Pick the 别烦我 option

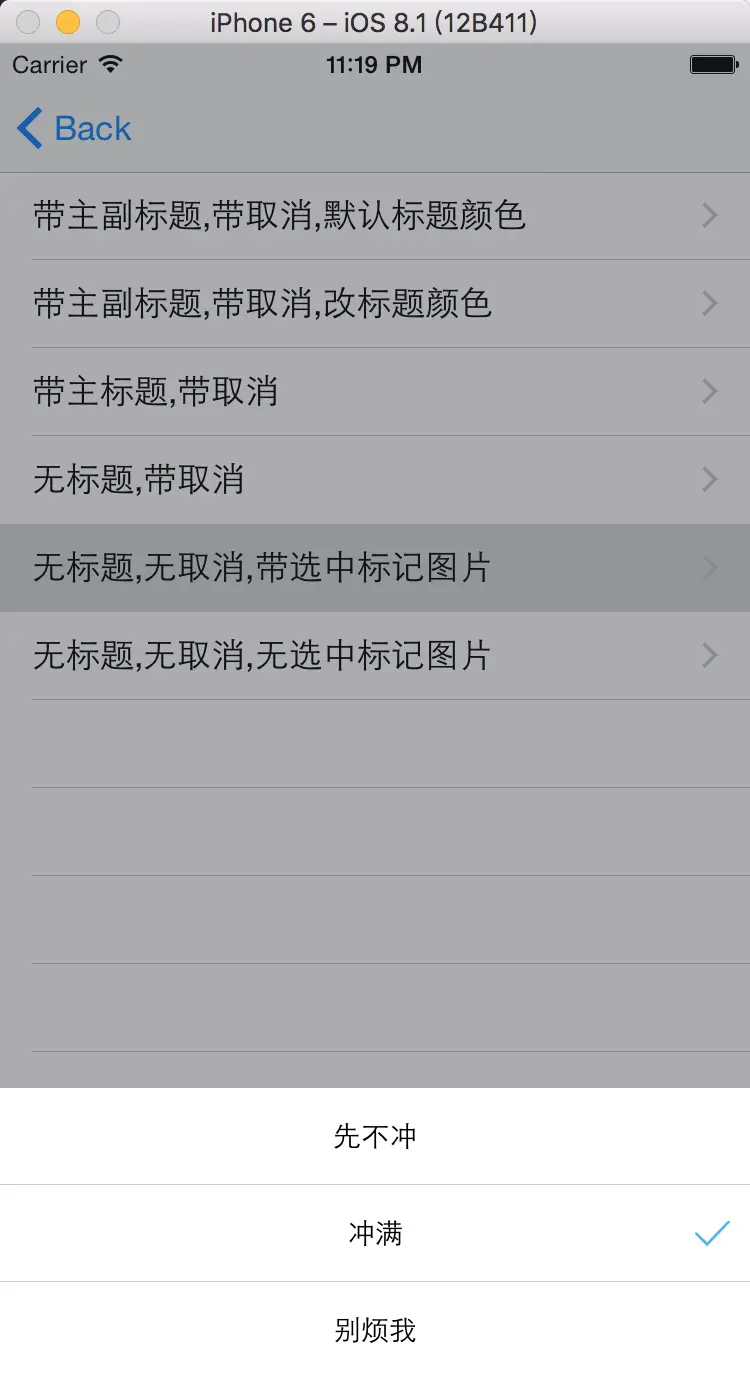[x=375, y=1331]
